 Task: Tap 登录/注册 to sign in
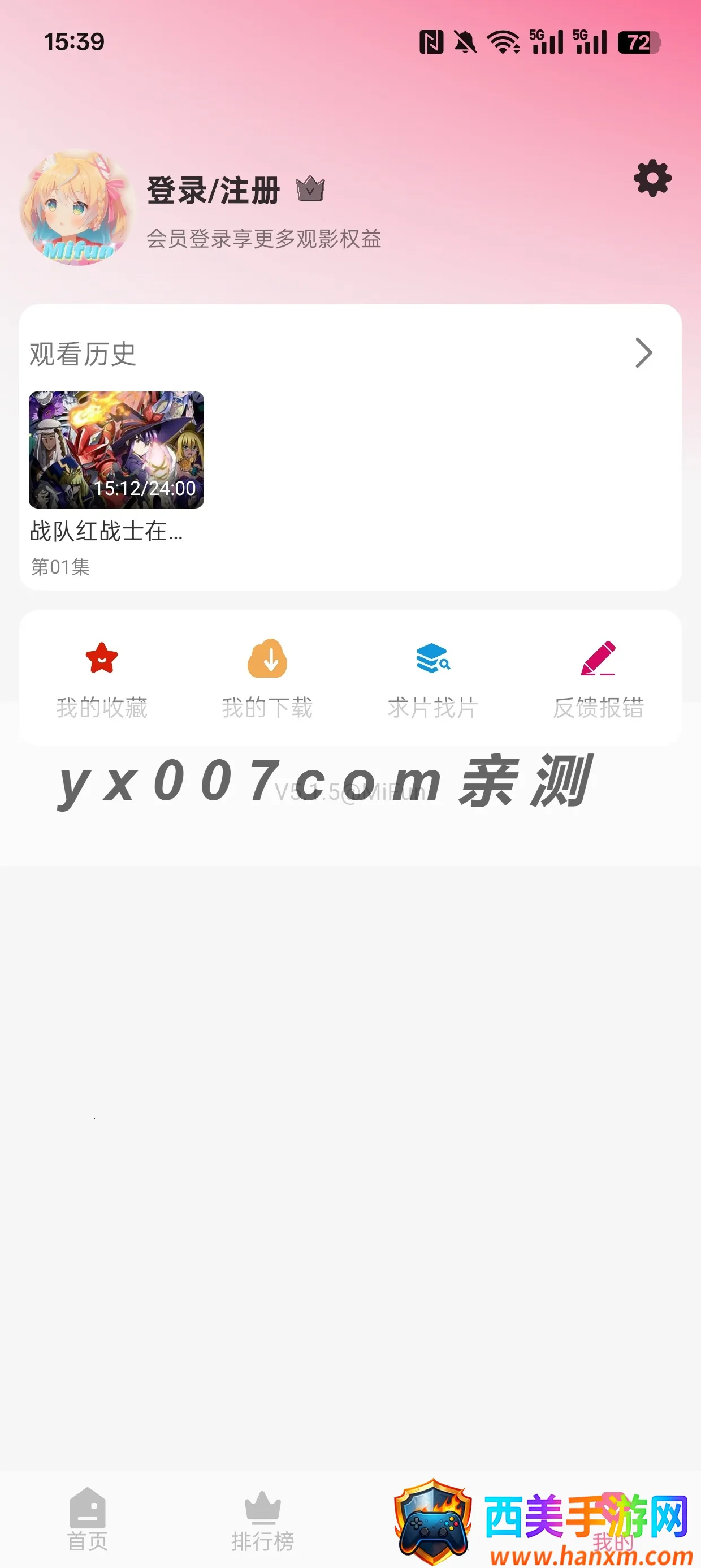coord(213,191)
